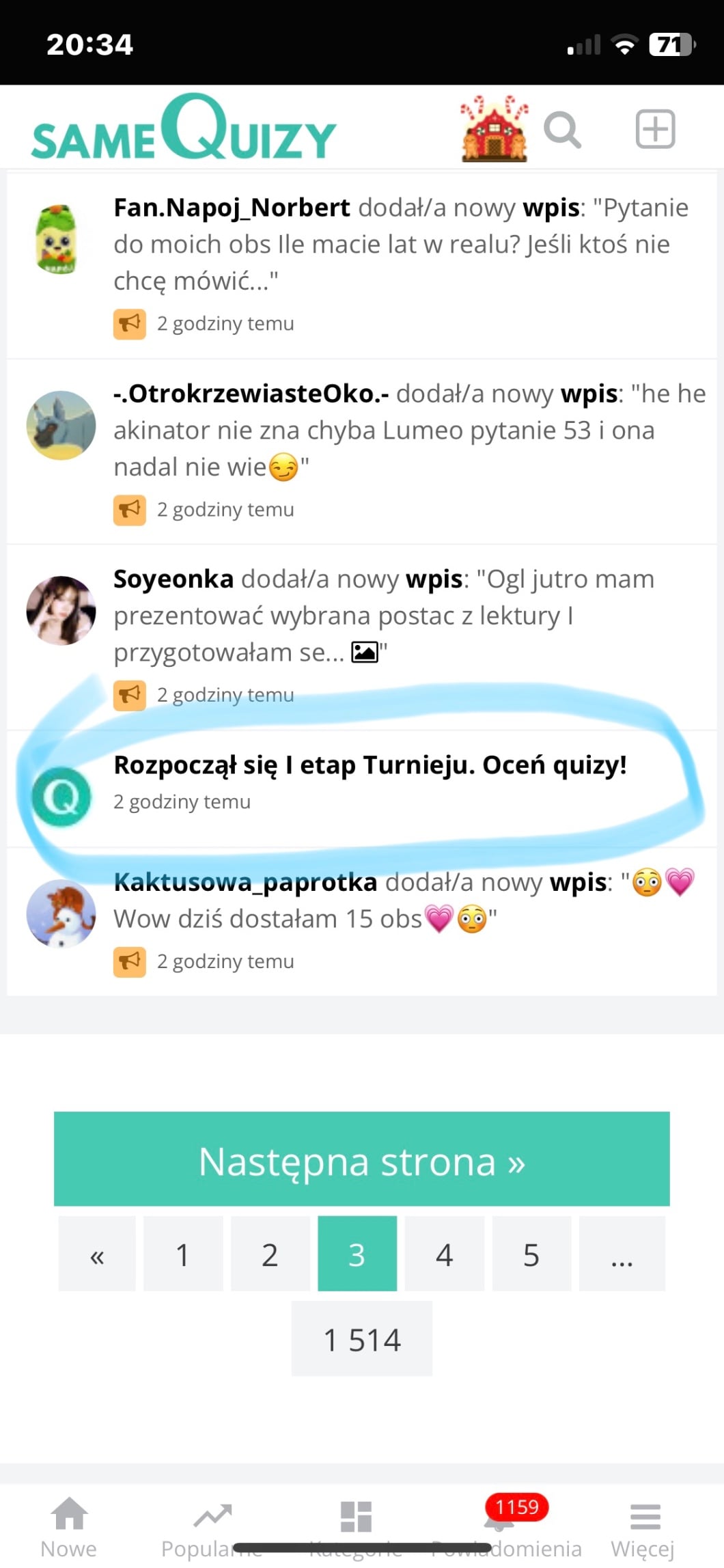Select page 2 in pagination
Viewport: 724px width, 1568px height.
pyautogui.click(x=270, y=1254)
